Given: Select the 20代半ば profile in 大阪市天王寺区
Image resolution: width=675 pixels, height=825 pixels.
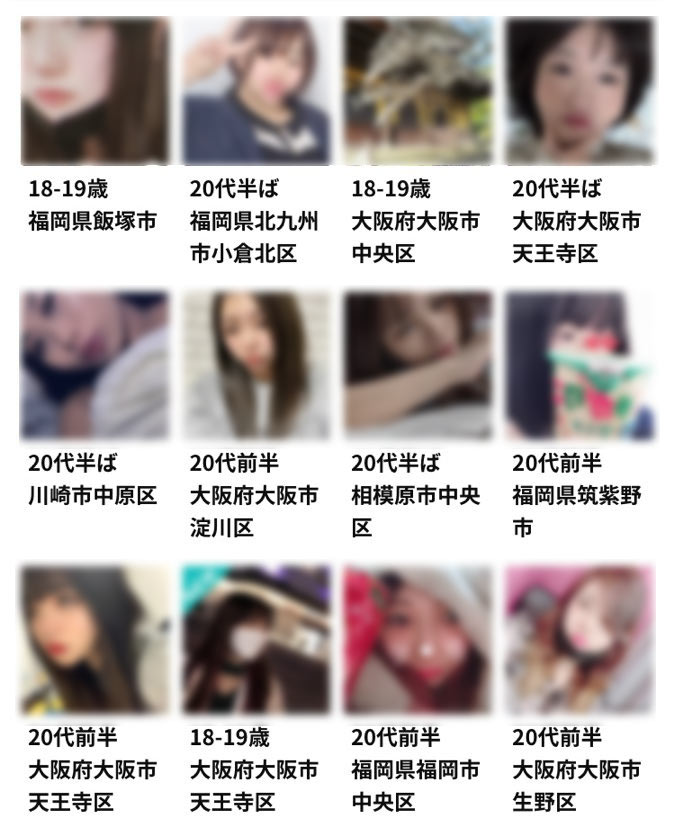Looking at the screenshot, I should click(579, 92).
